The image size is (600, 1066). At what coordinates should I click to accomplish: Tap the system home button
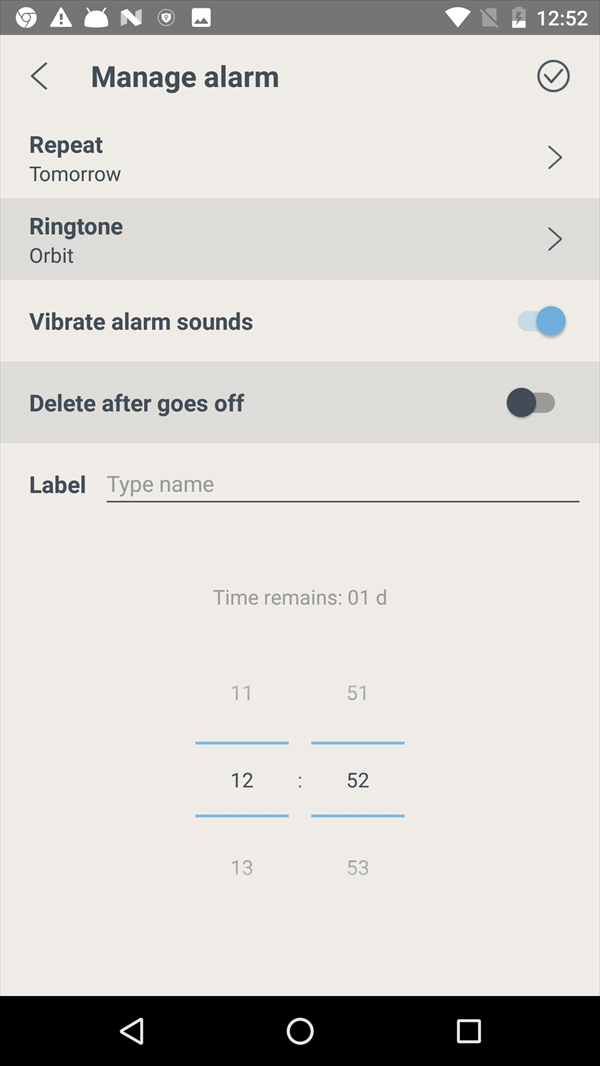click(x=300, y=1031)
